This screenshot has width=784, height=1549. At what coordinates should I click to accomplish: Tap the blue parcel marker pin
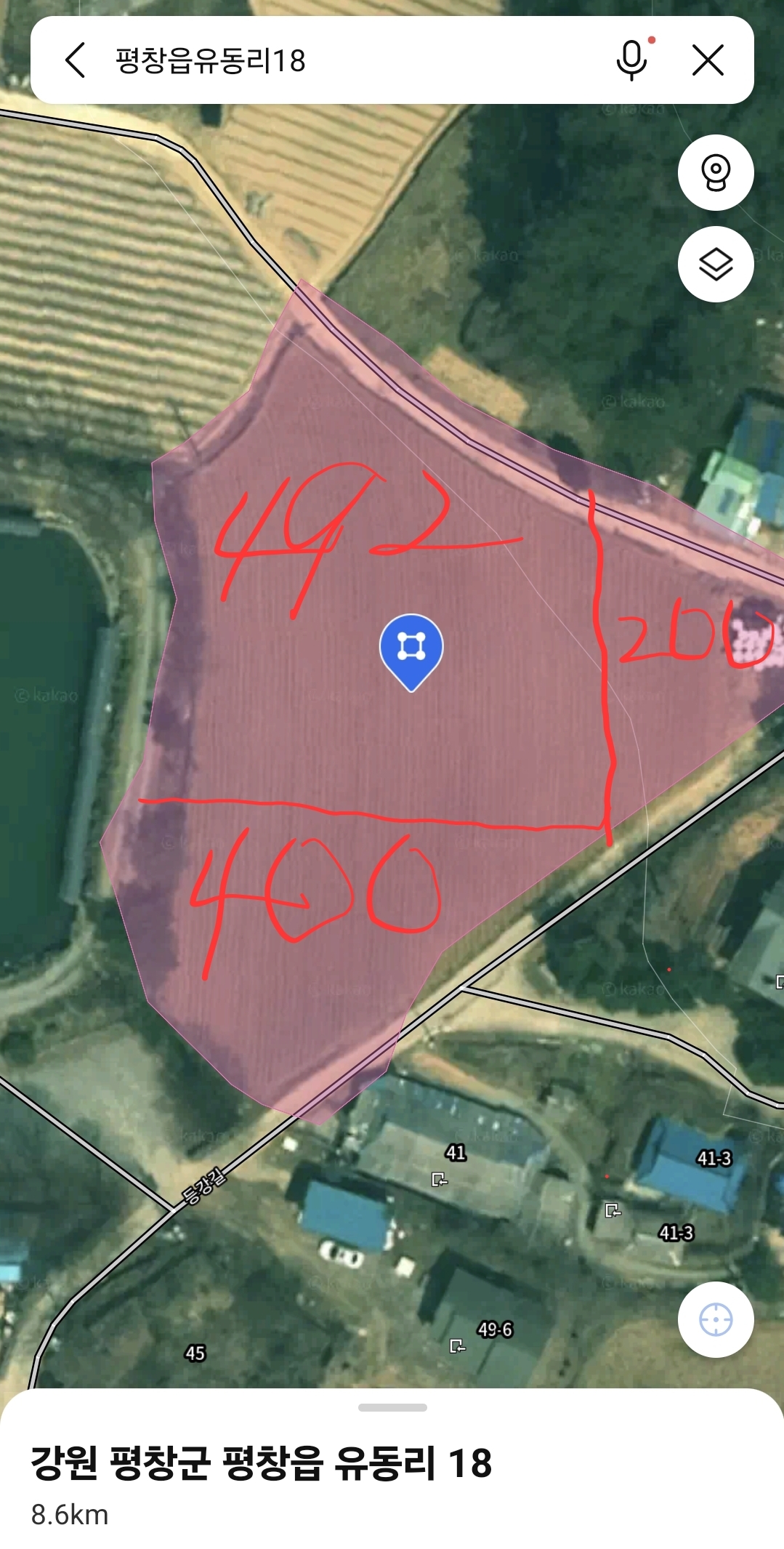click(411, 649)
